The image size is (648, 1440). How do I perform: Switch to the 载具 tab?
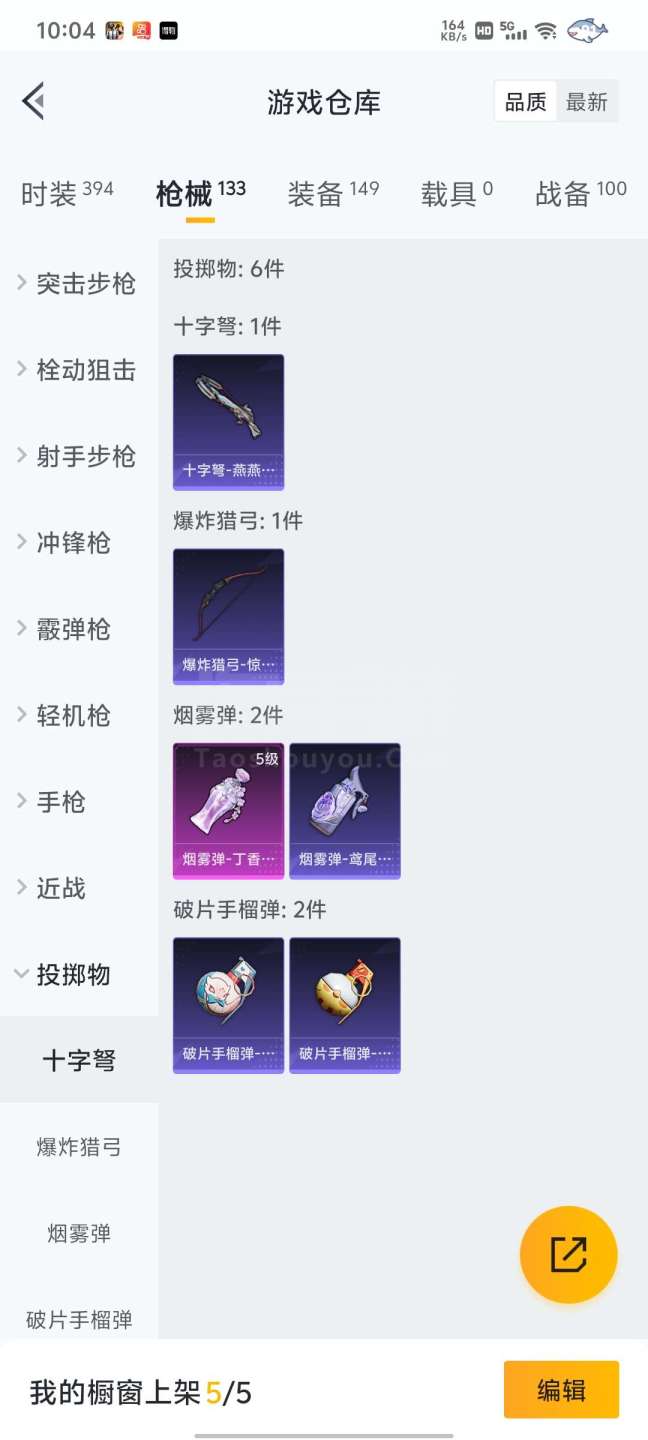coord(456,193)
